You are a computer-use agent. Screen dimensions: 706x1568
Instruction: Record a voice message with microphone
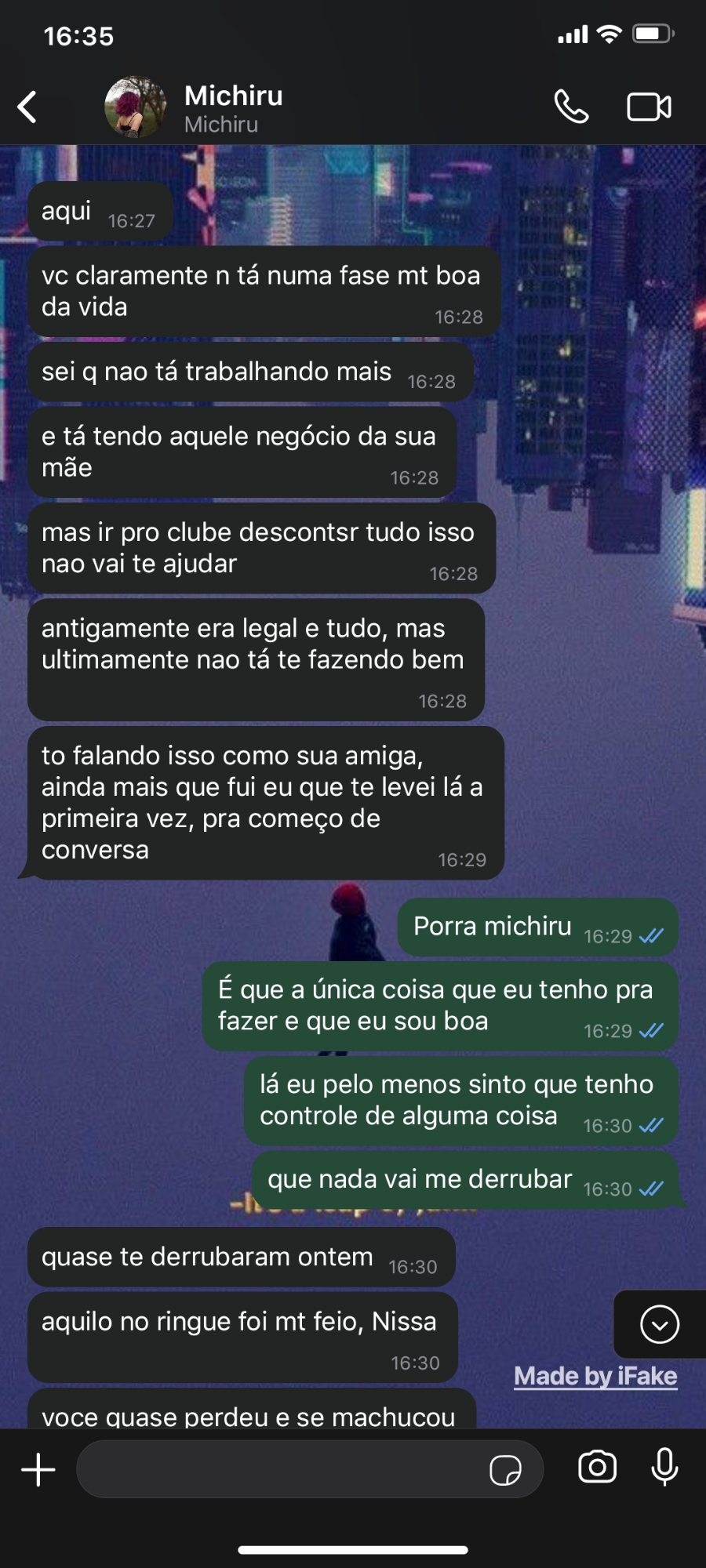click(664, 1468)
